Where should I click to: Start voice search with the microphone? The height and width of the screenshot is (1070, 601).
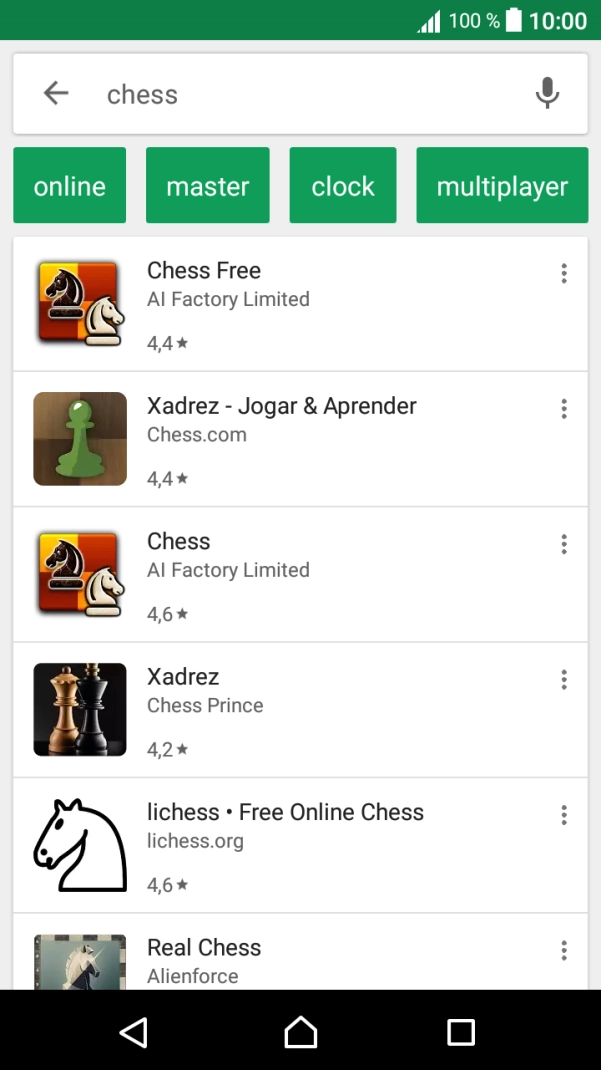pos(547,94)
